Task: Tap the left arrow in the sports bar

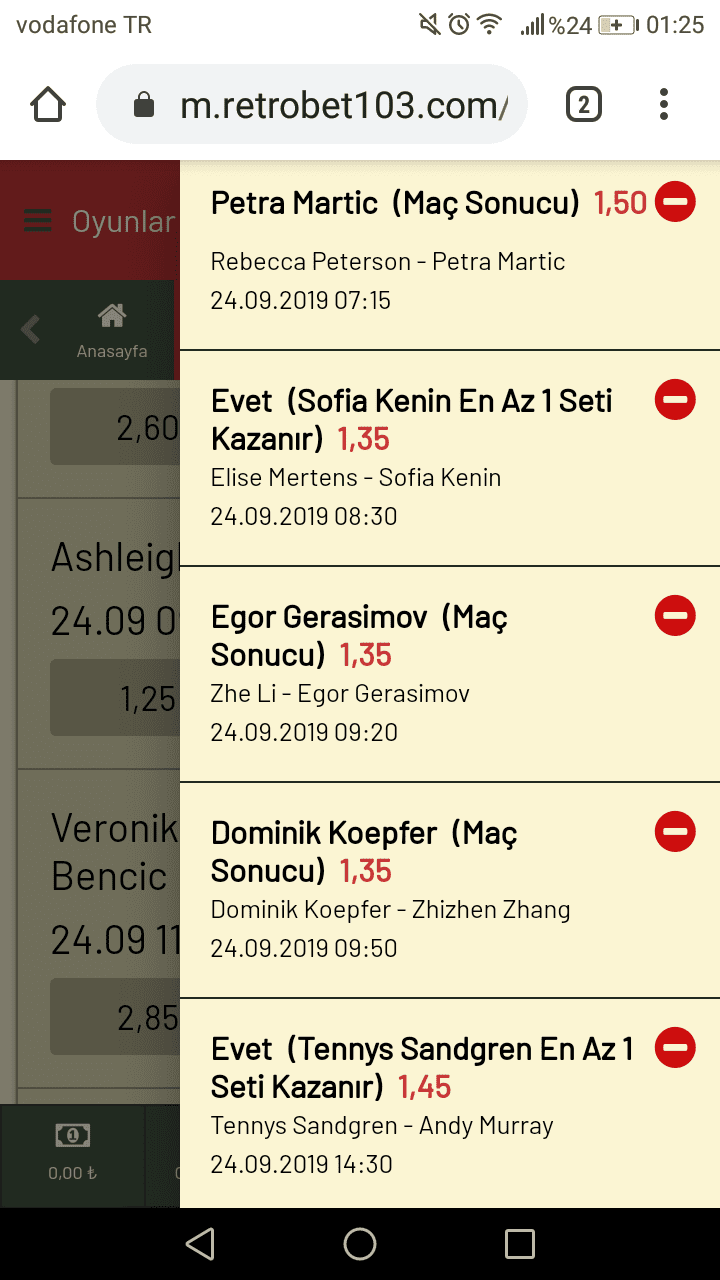Action: pyautogui.click(x=30, y=329)
